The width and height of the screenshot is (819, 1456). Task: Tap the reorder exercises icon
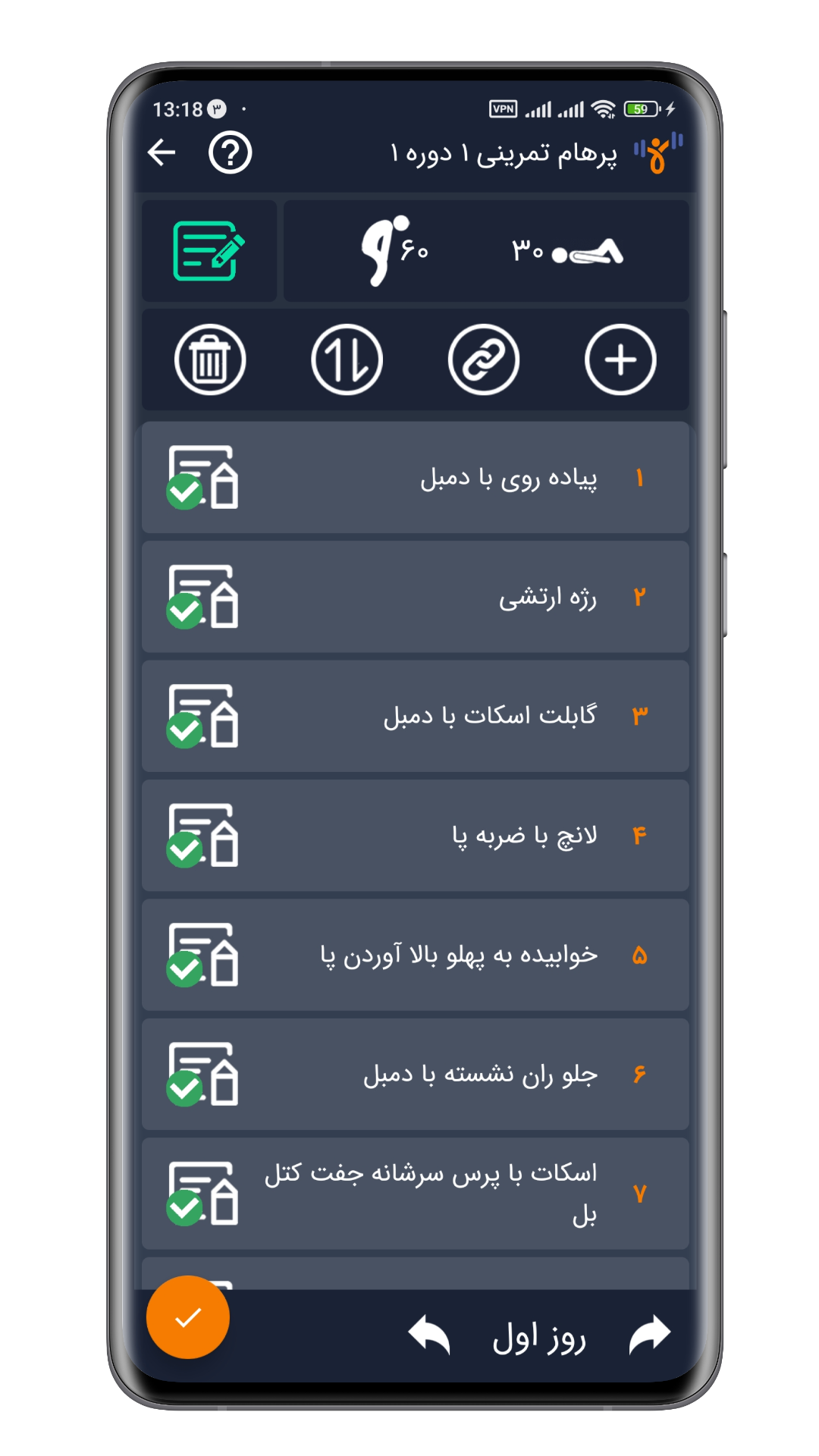click(x=347, y=359)
